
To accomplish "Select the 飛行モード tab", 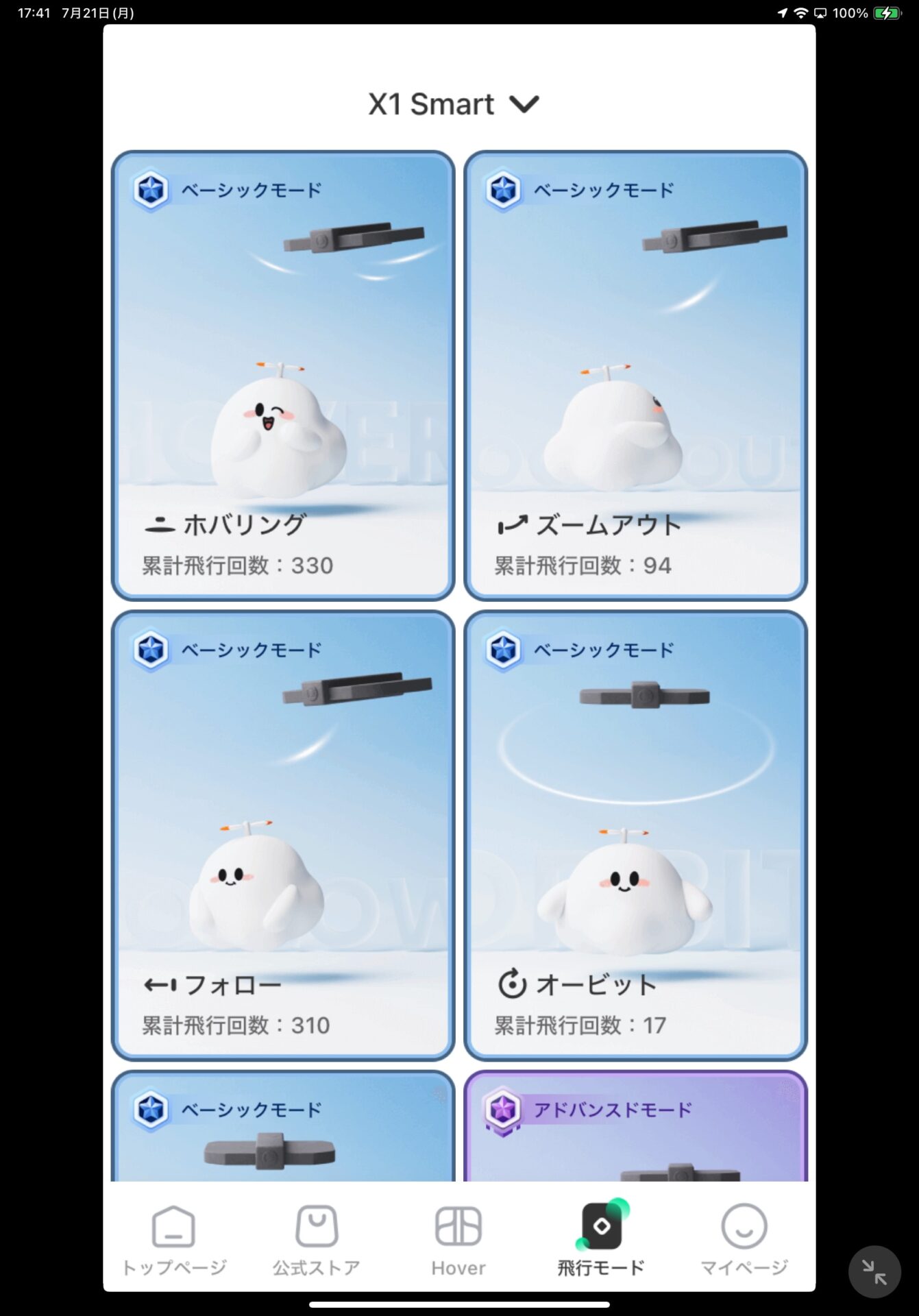I will pos(601,1240).
